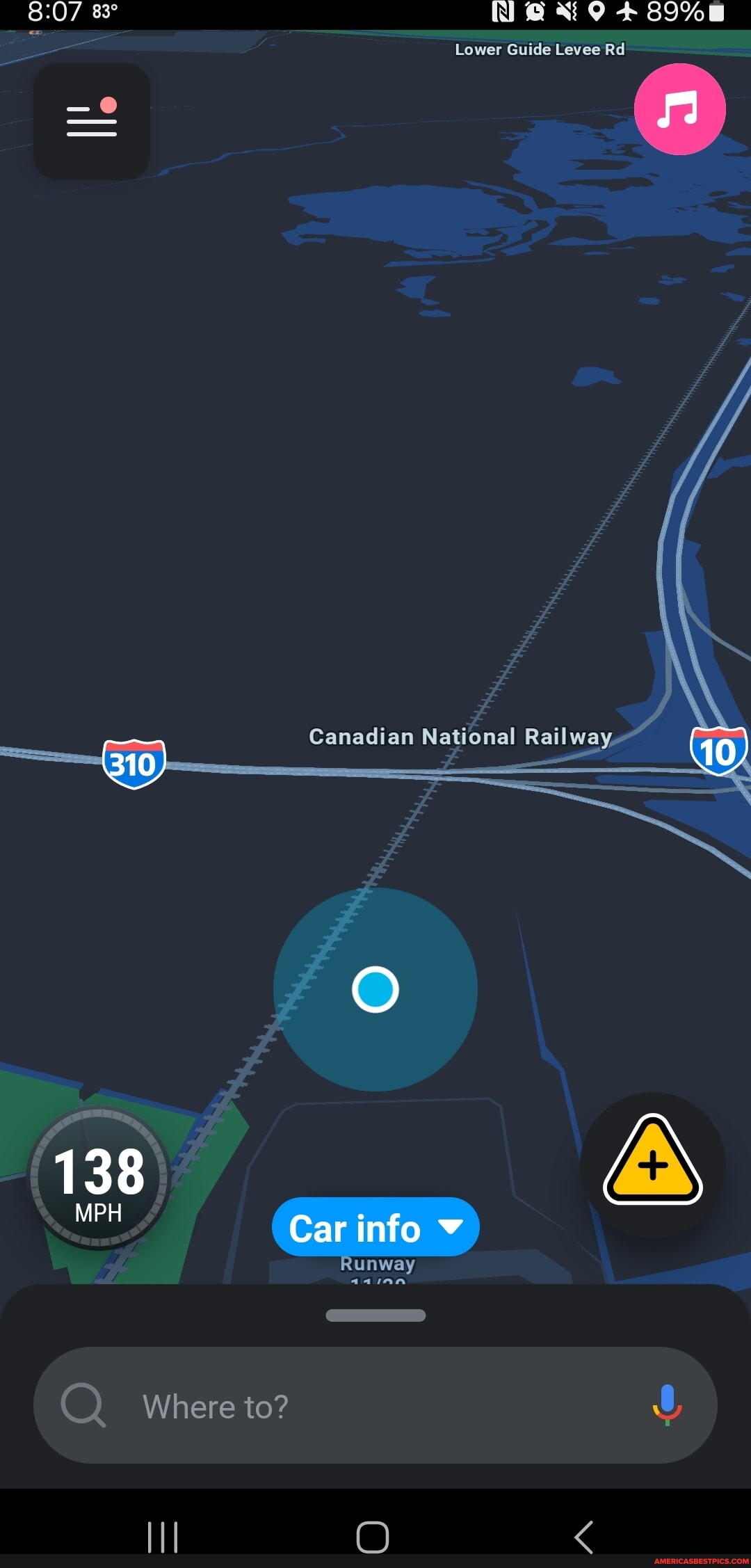Enter a destination in Where to?
The height and width of the screenshot is (1568, 751).
click(x=348, y=1406)
